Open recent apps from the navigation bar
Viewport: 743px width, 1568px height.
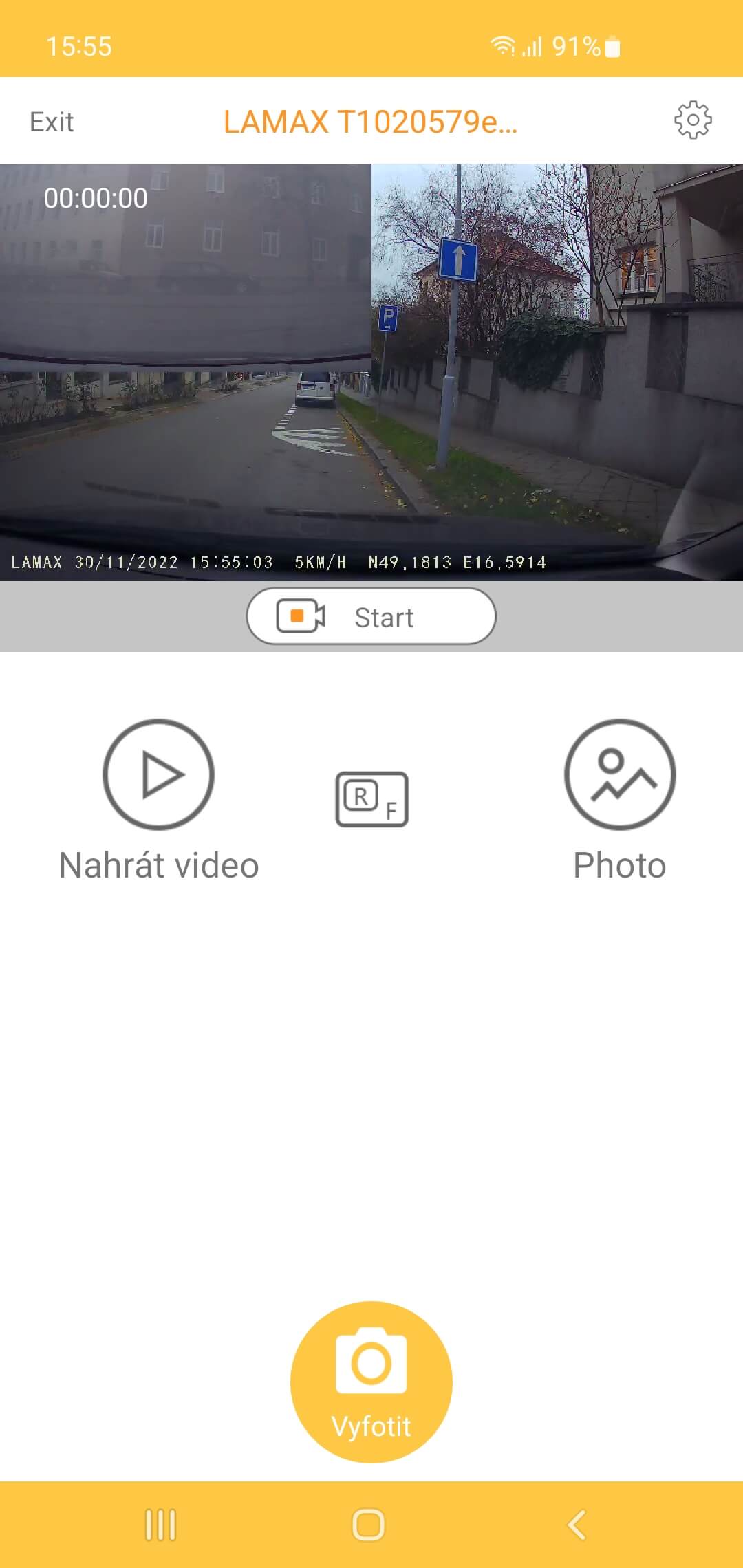click(160, 1525)
